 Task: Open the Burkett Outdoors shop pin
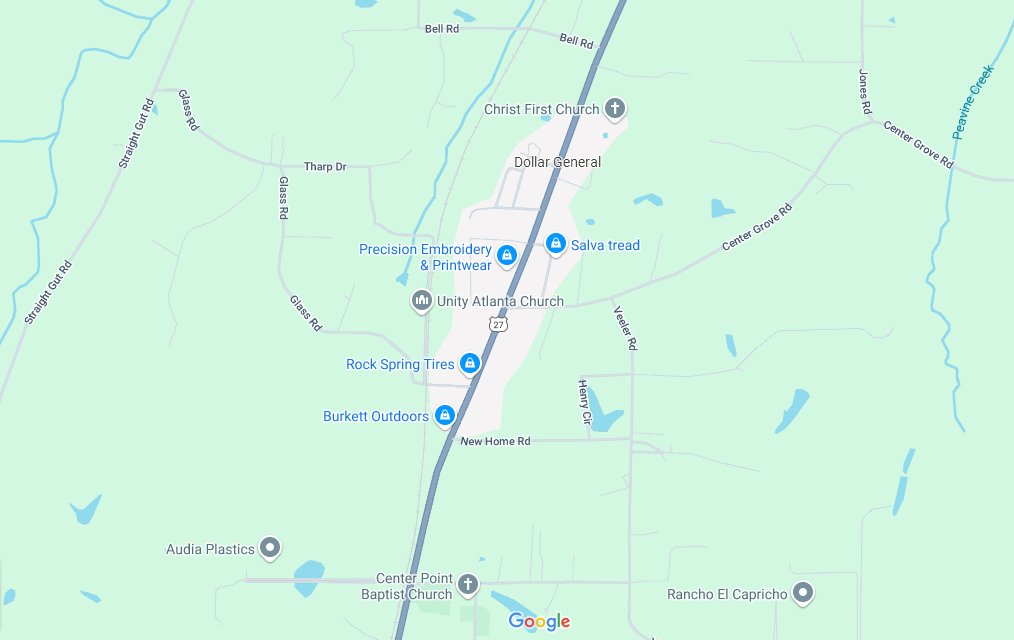pos(444,415)
